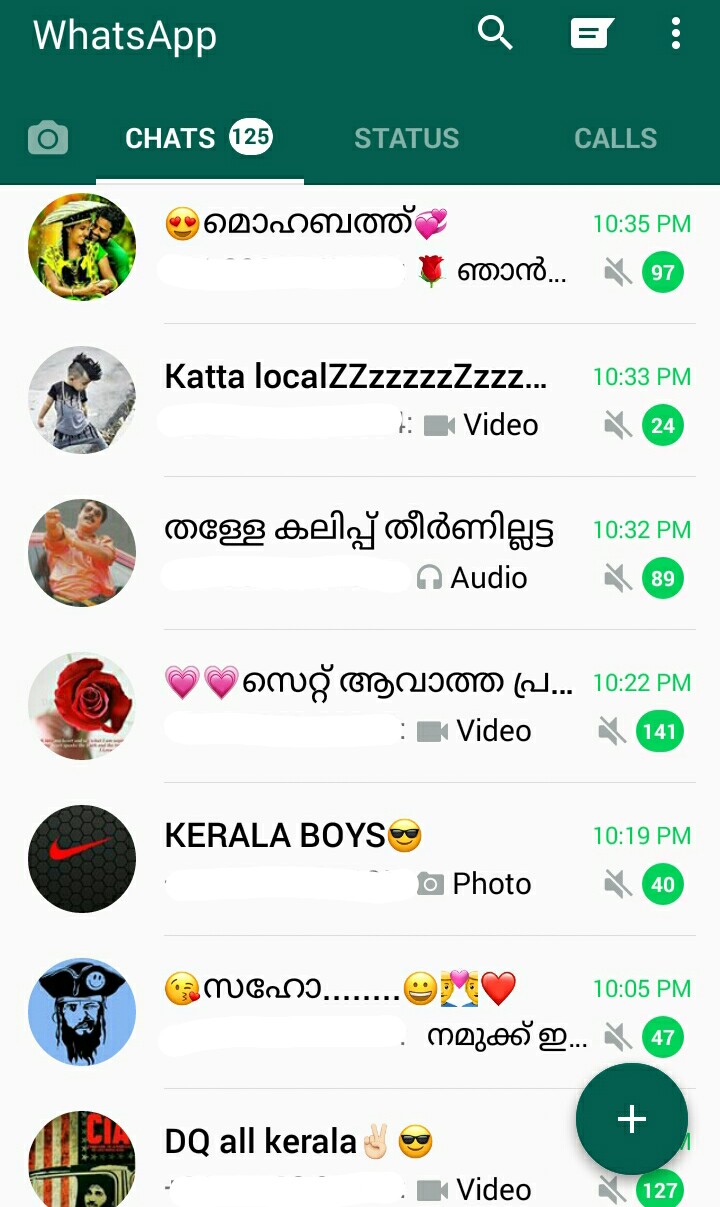
Task: View the KERALA BOYS group profile picture
Action: pos(82,859)
